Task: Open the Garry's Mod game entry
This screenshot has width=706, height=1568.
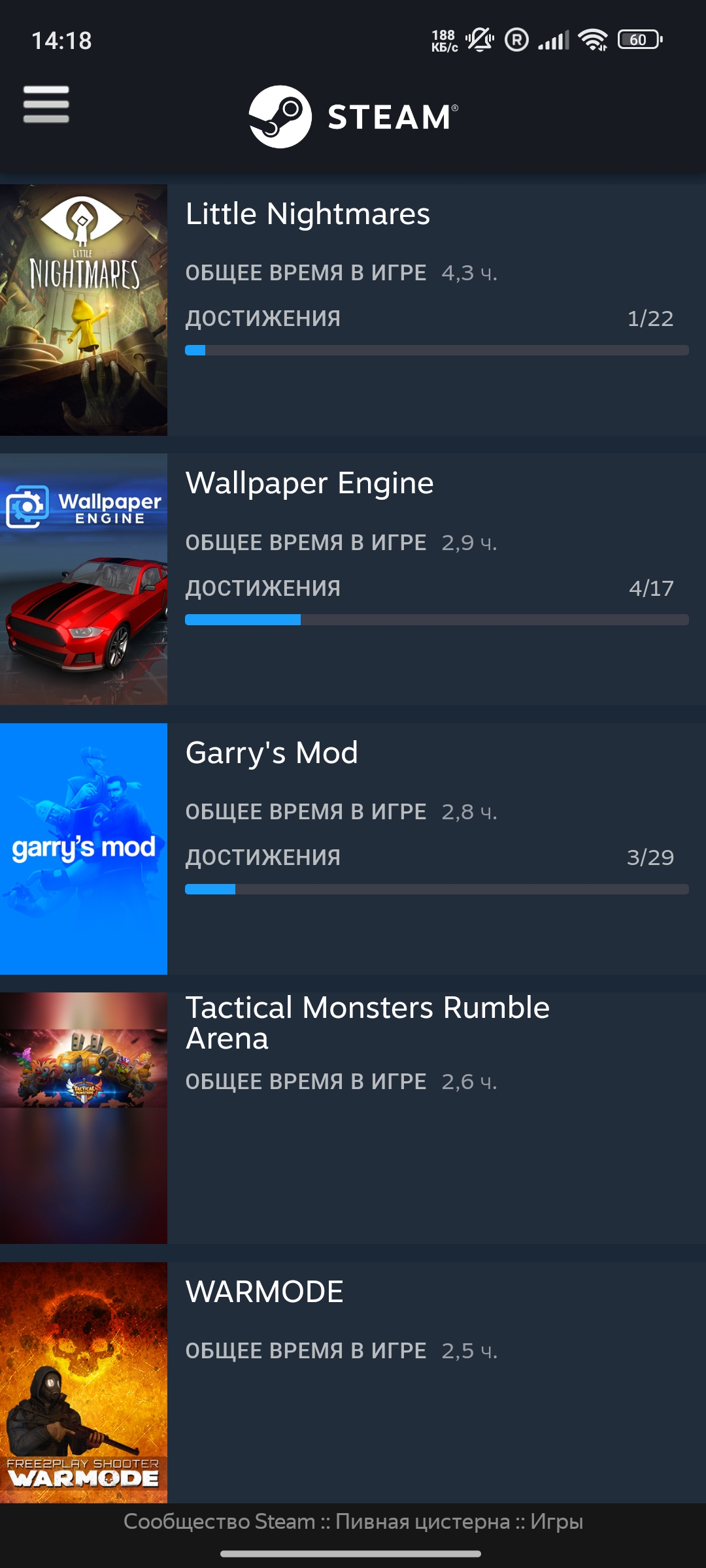Action: pos(353,849)
